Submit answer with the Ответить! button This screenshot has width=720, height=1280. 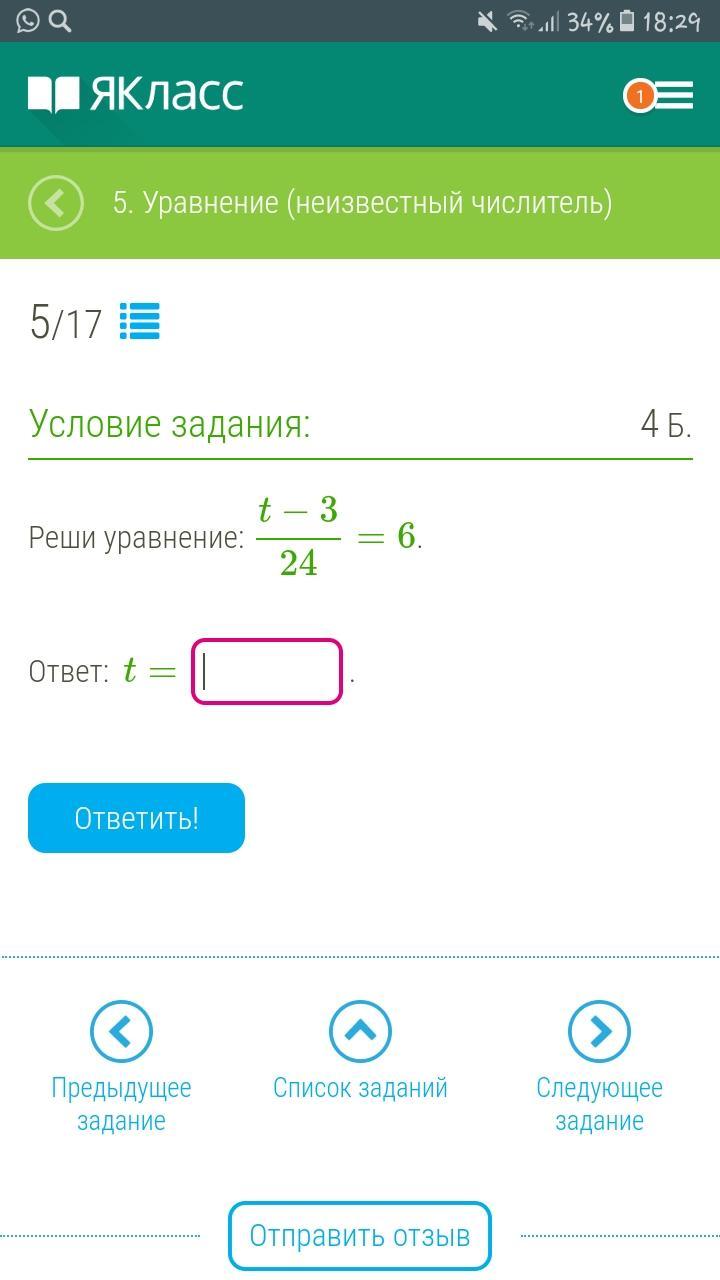(x=136, y=818)
